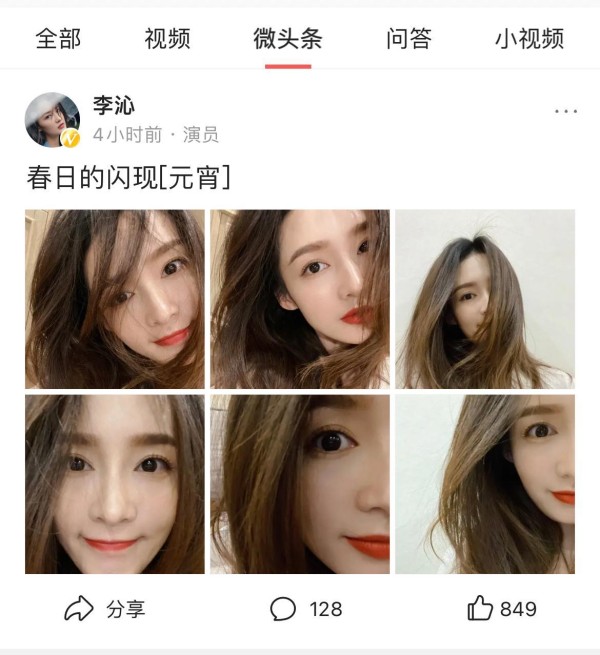This screenshot has width=600, height=655.
Task: Open 李沁's profile avatar
Action: [52, 120]
